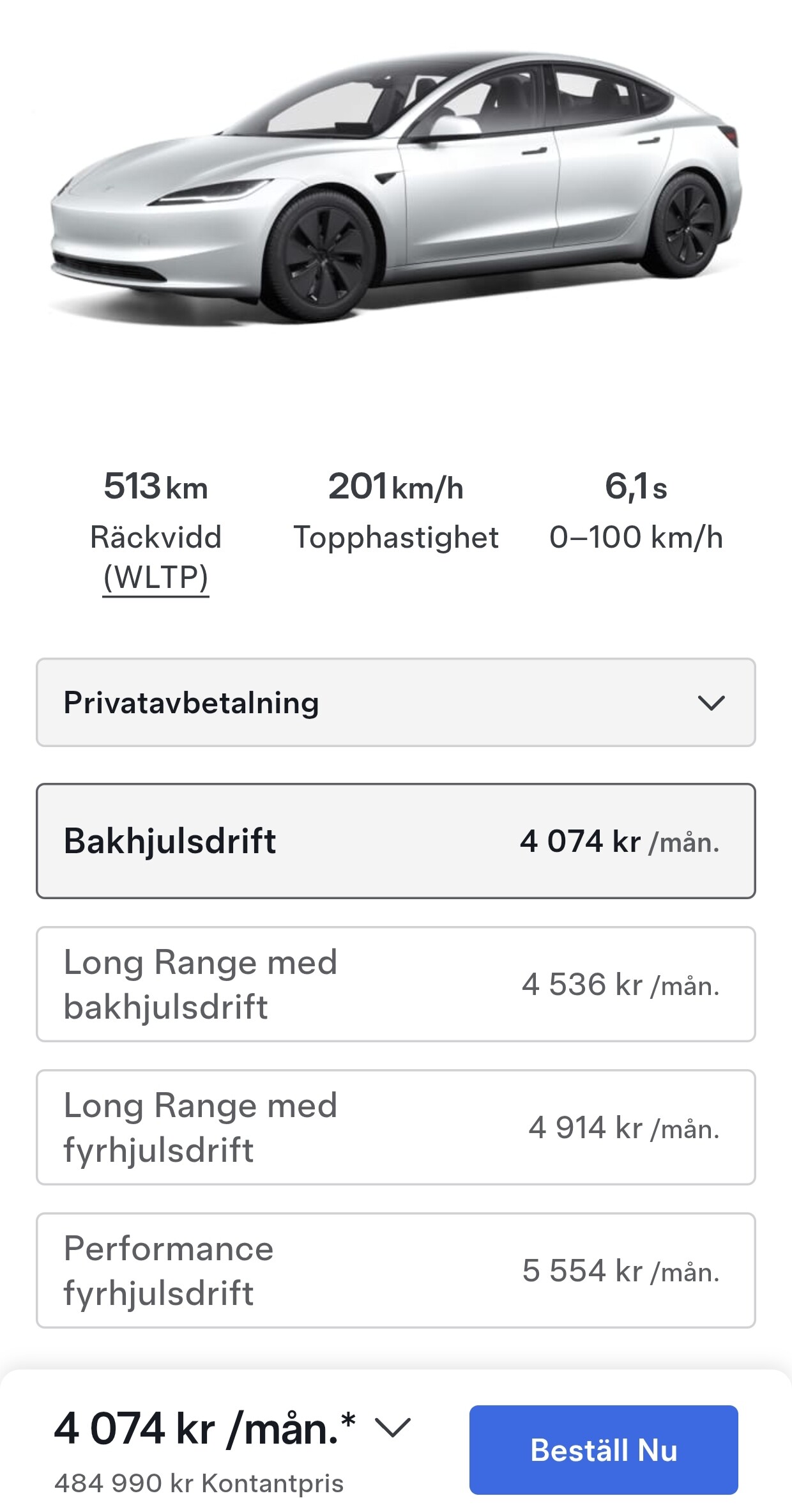Expand the 4 074 kr monthly price details
The width and height of the screenshot is (792, 1512).
coord(392,1427)
